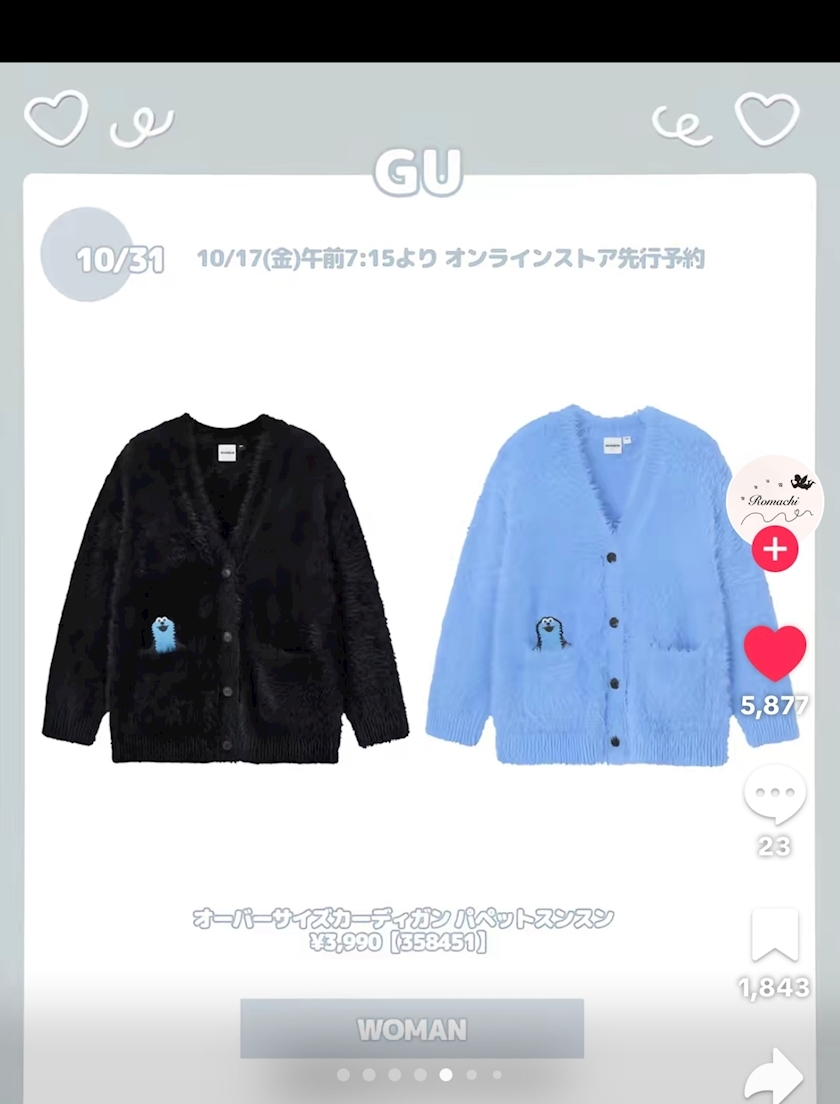
Task: Tap the WOMAN button
Action: pos(412,1029)
